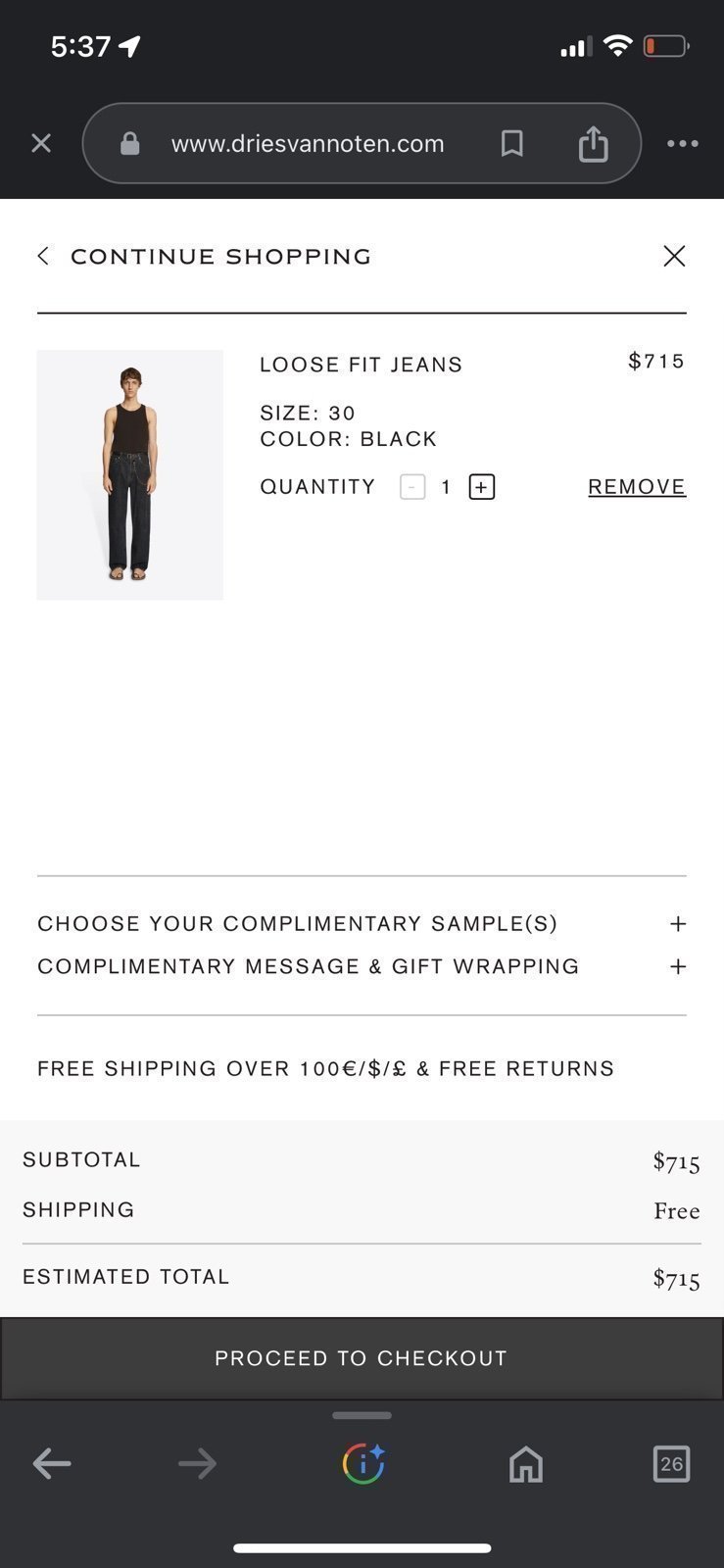Screen dimensions: 724x1568
Task: Decrease jeans quantity with minus
Action: point(412,487)
